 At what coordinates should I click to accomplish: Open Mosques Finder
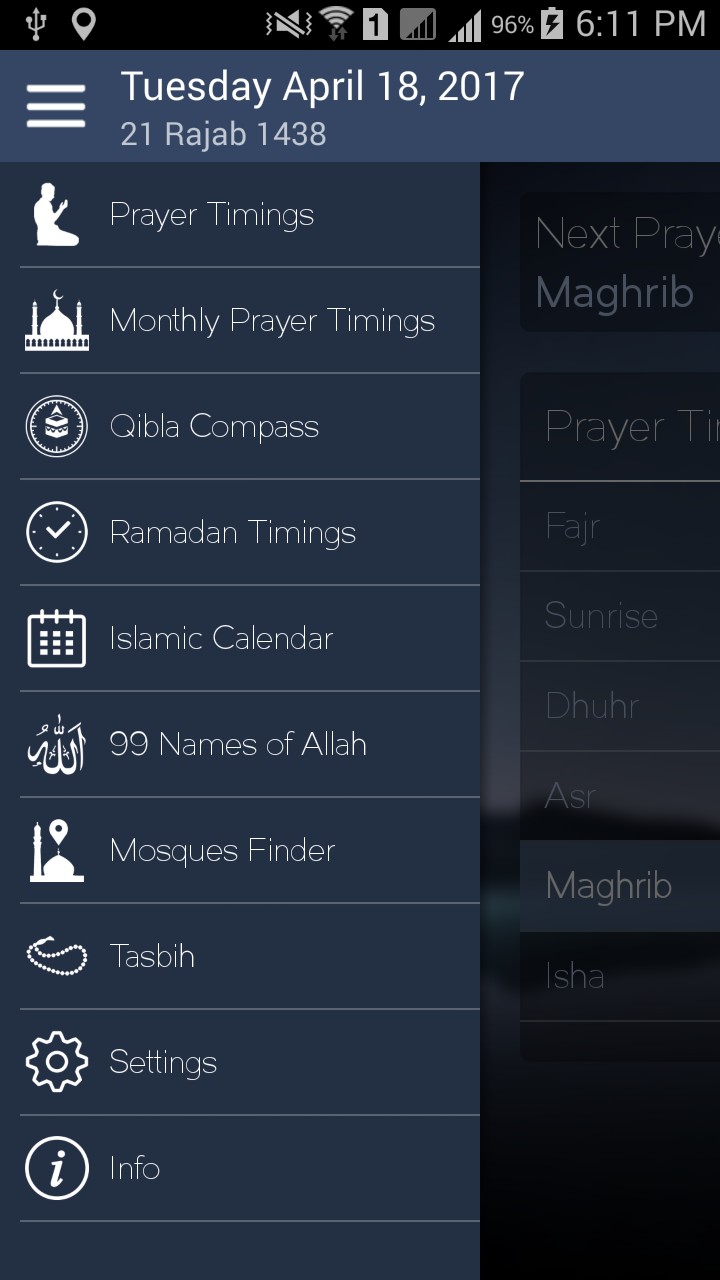click(222, 851)
